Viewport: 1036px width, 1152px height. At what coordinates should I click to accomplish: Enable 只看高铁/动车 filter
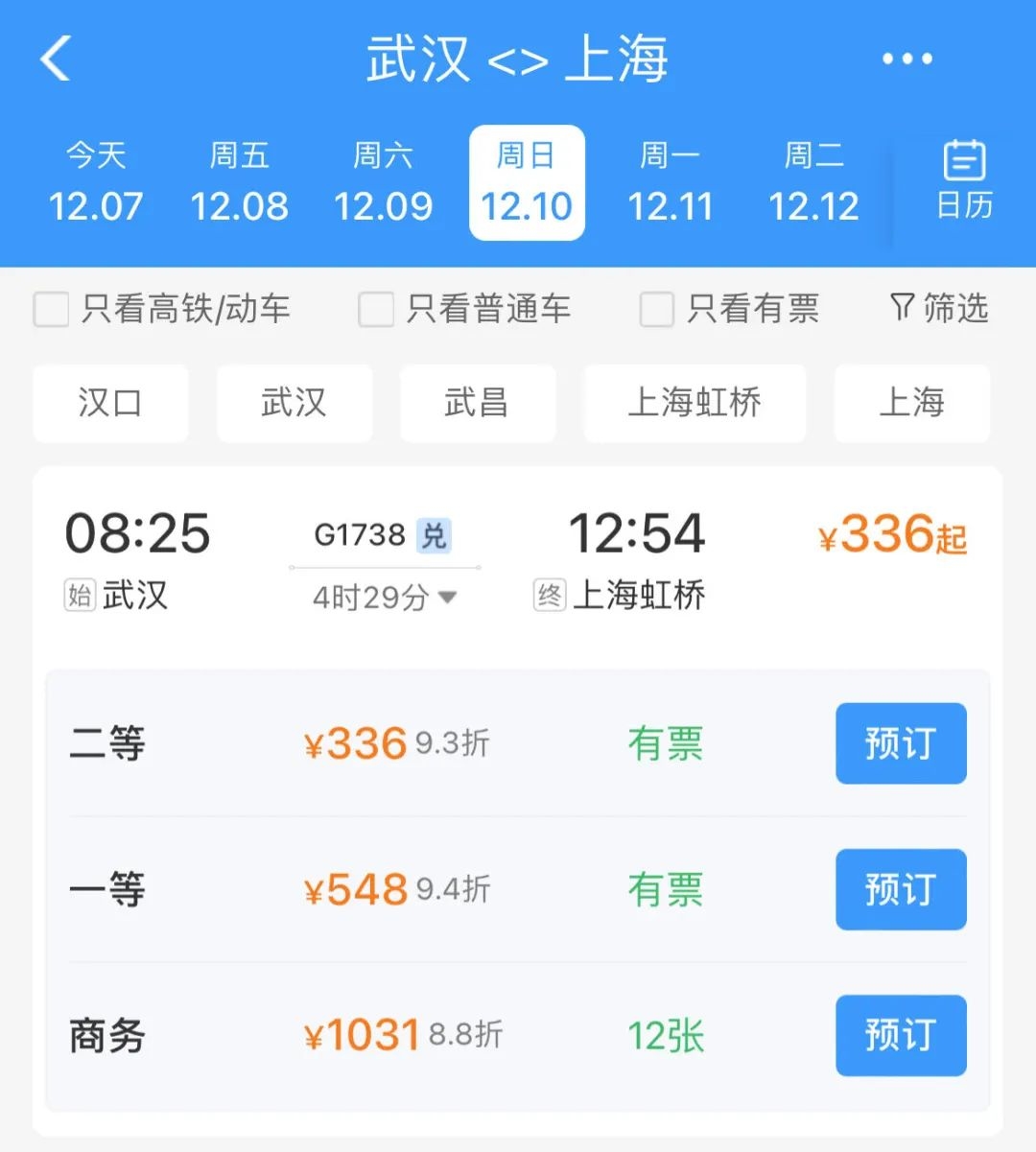click(52, 309)
